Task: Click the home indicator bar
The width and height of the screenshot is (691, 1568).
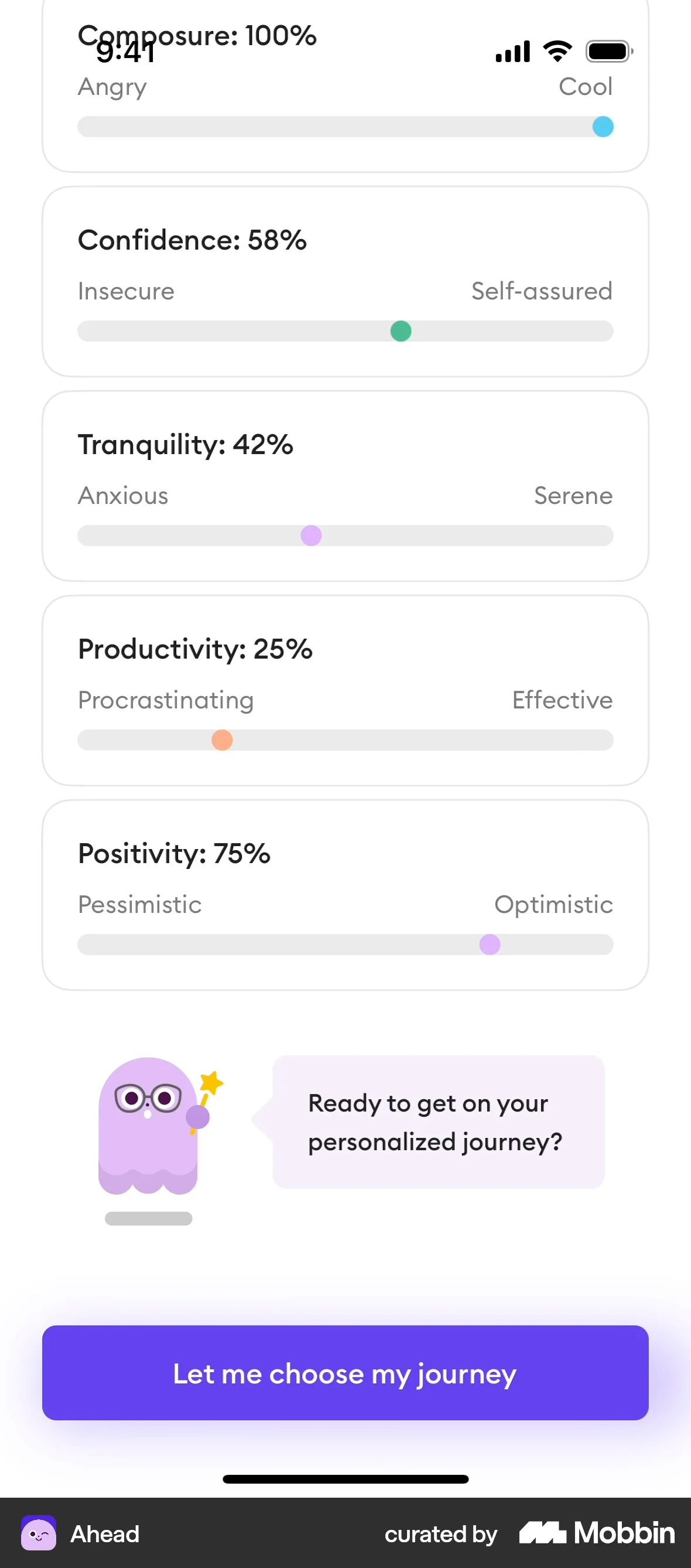Action: 345,1479
